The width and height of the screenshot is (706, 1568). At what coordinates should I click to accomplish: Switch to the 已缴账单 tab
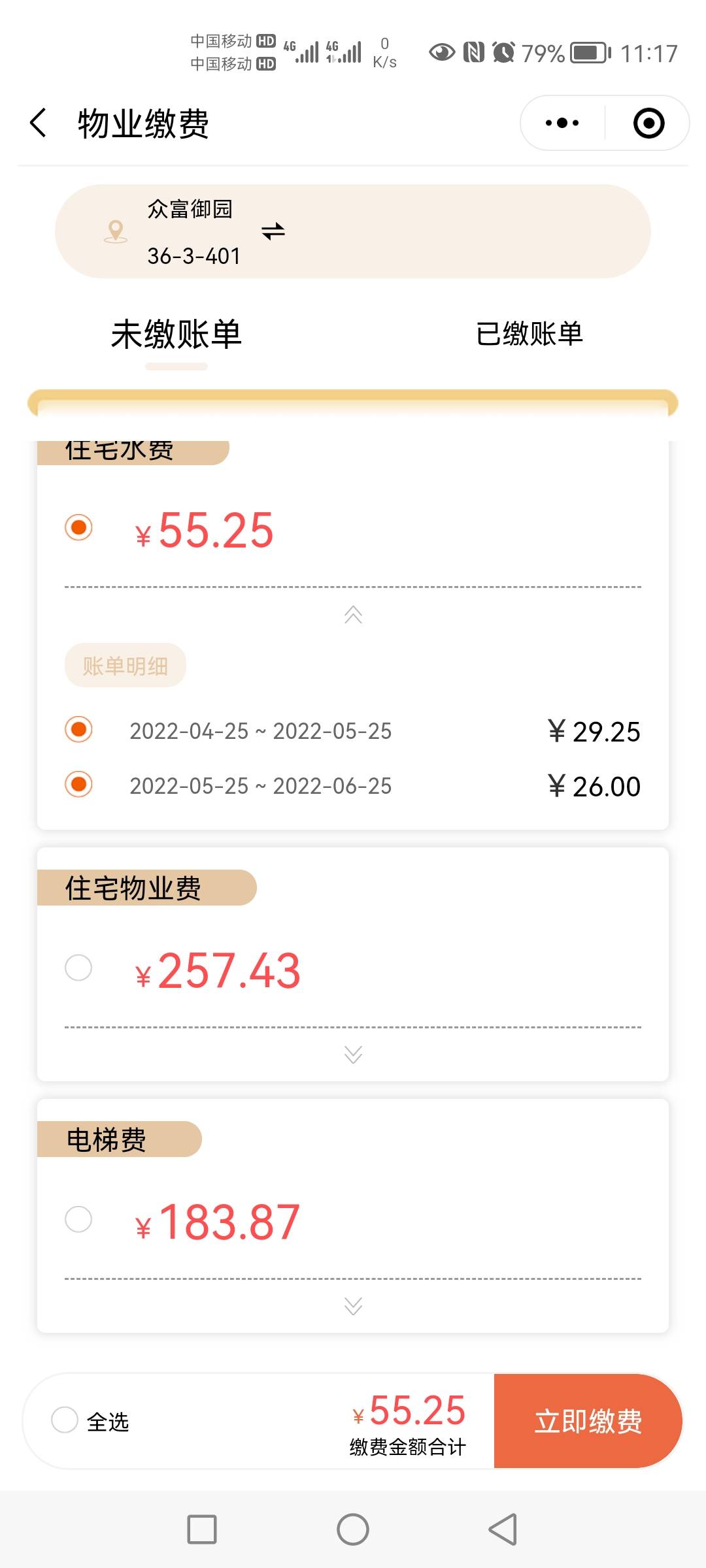point(529,334)
